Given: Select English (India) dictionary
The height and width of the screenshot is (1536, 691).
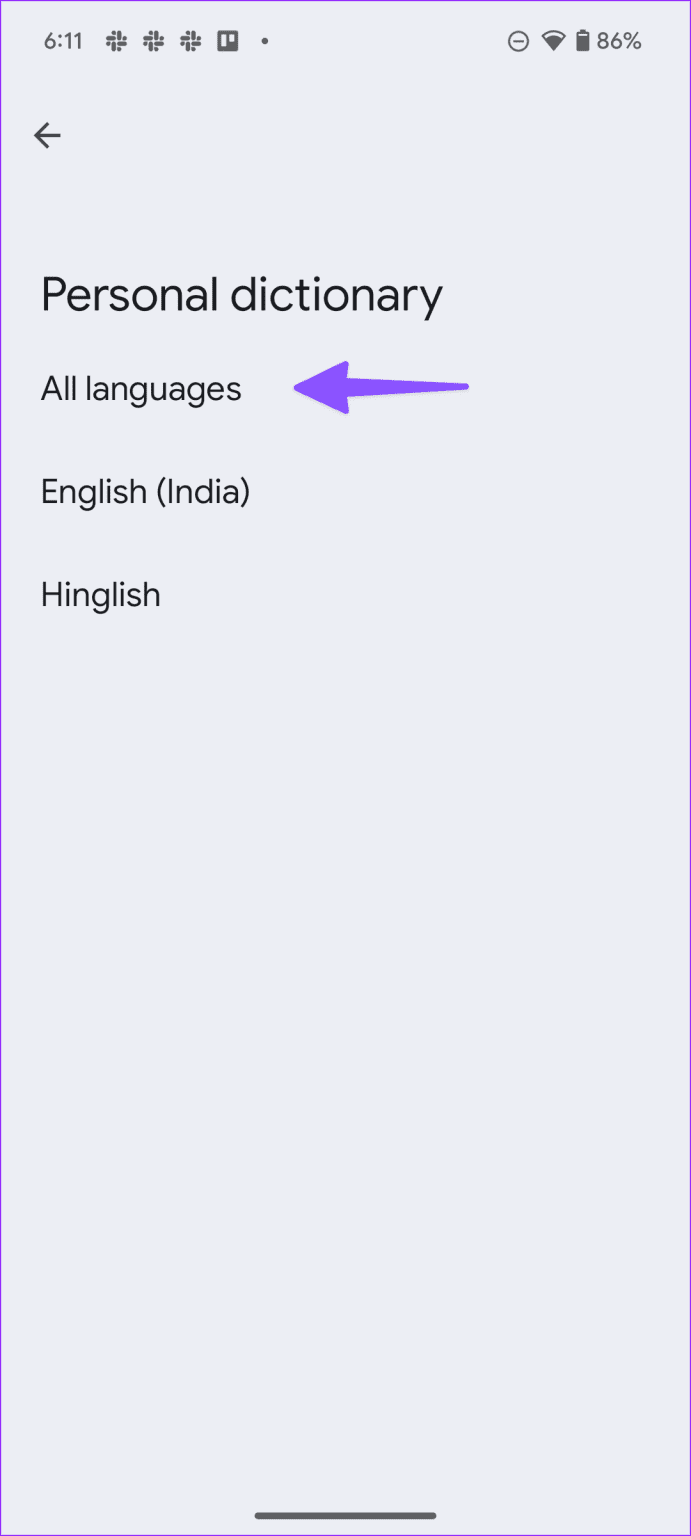Looking at the screenshot, I should pos(145,491).
